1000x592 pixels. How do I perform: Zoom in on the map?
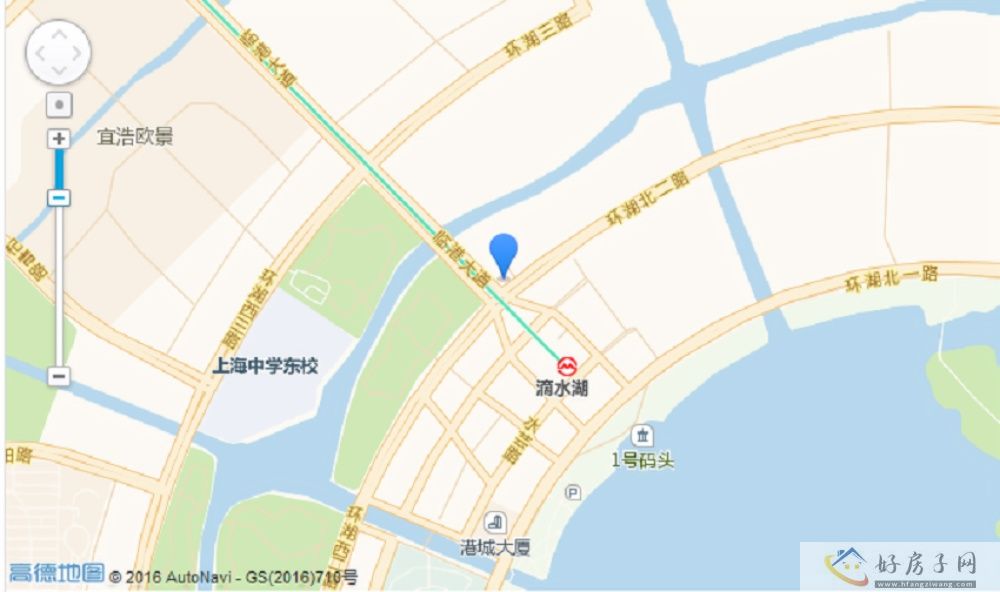pos(59,139)
